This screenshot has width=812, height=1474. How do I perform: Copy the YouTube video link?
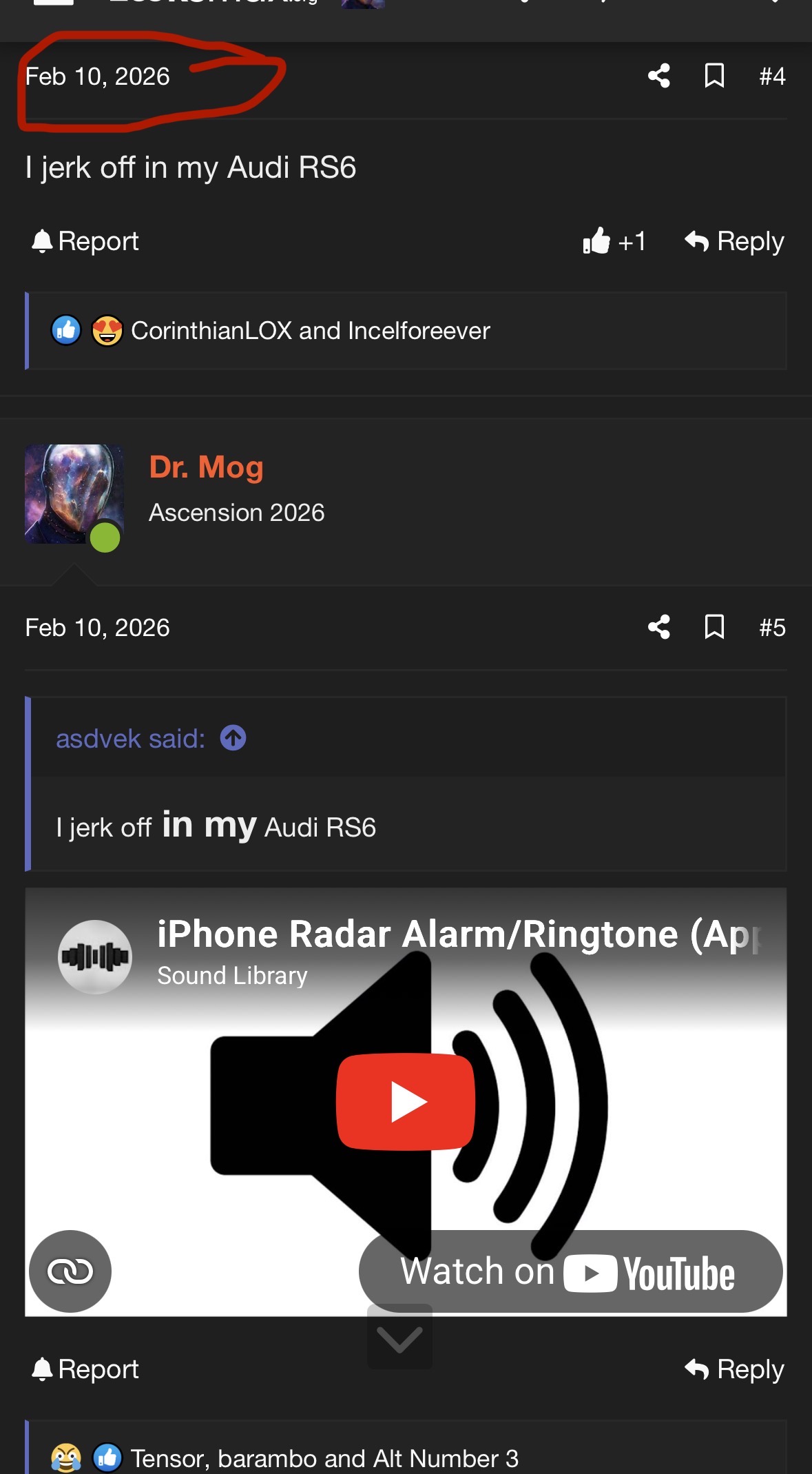(x=70, y=1271)
